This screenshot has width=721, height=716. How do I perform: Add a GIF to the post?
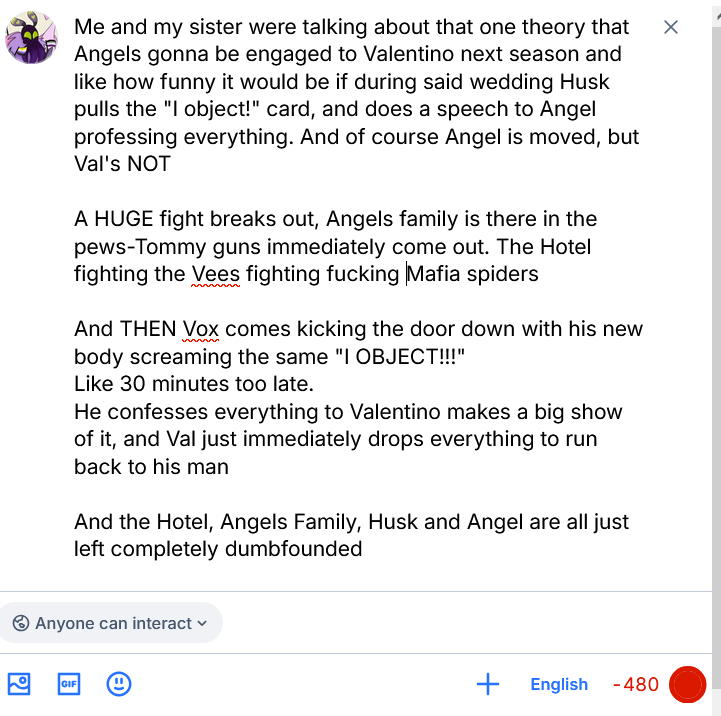click(x=68, y=684)
